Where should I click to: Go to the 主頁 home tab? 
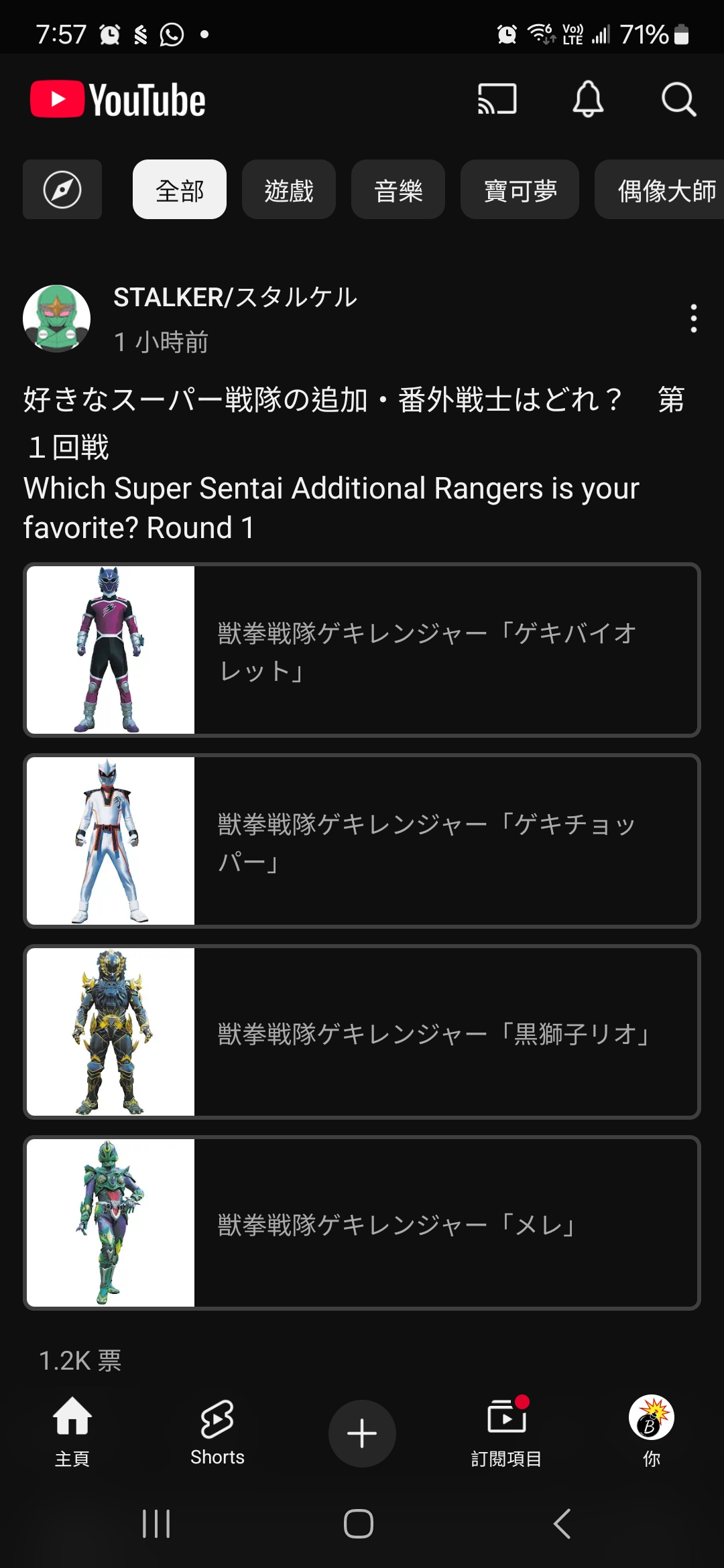point(72,1433)
